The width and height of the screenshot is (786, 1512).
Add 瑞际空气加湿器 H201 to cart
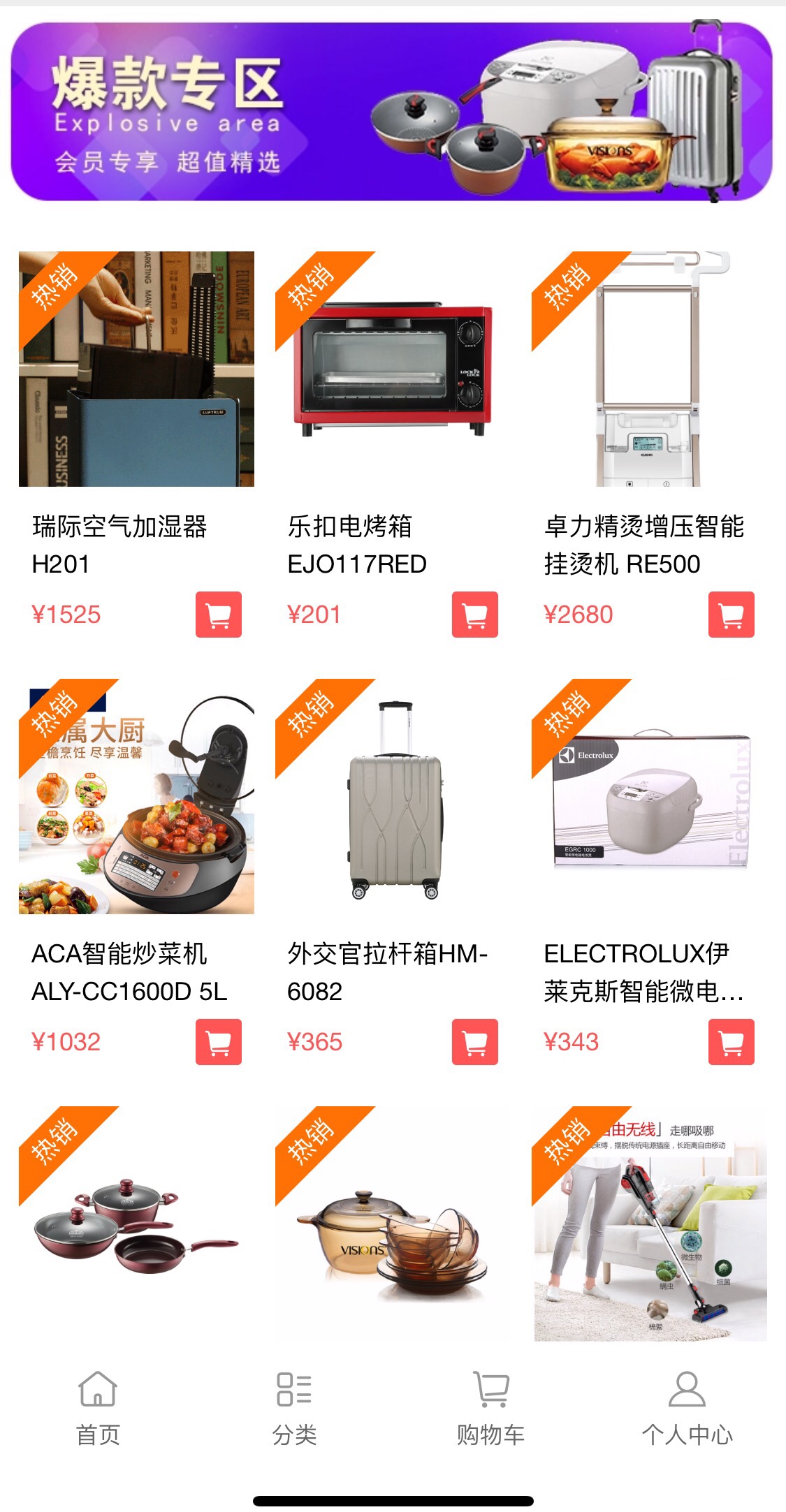coord(219,615)
